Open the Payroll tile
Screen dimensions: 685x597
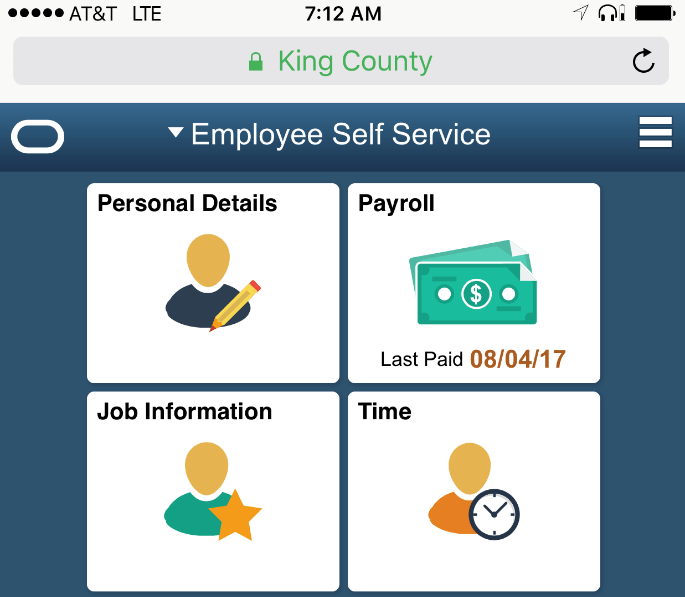pyautogui.click(x=474, y=283)
